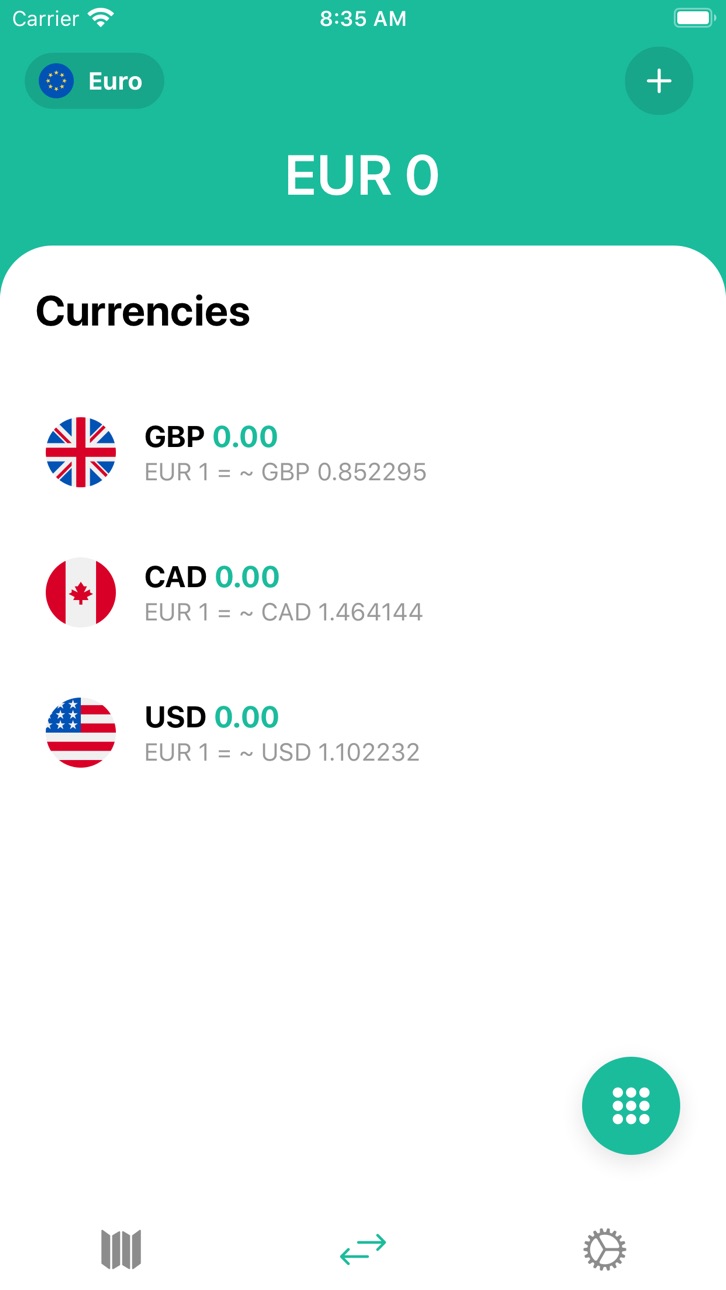Select the GBP currency row

coord(363,452)
